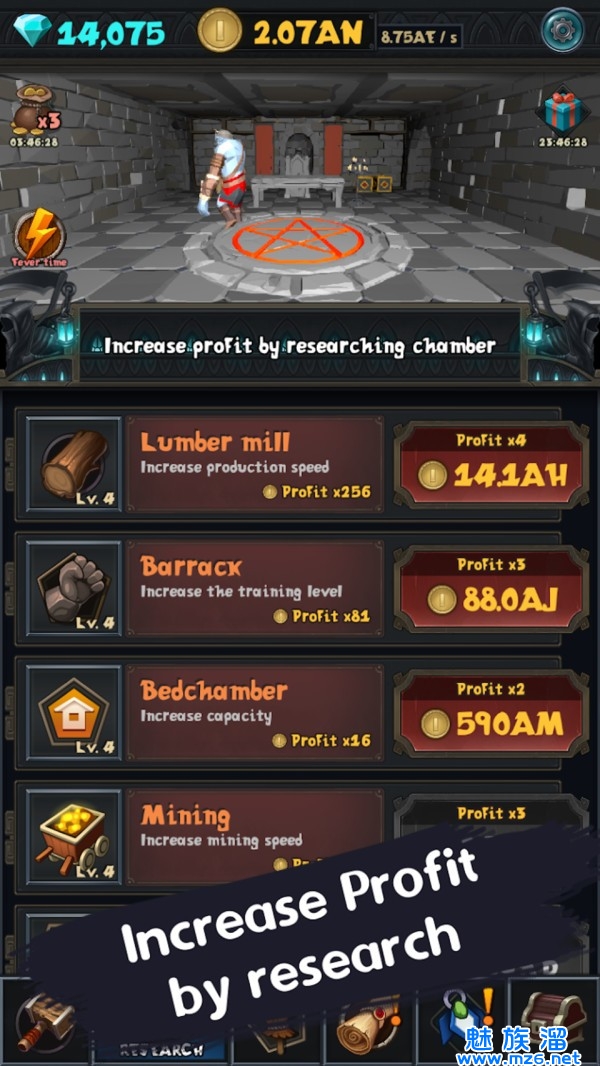Buy Lumber mill research for 14.1AH

click(x=491, y=464)
